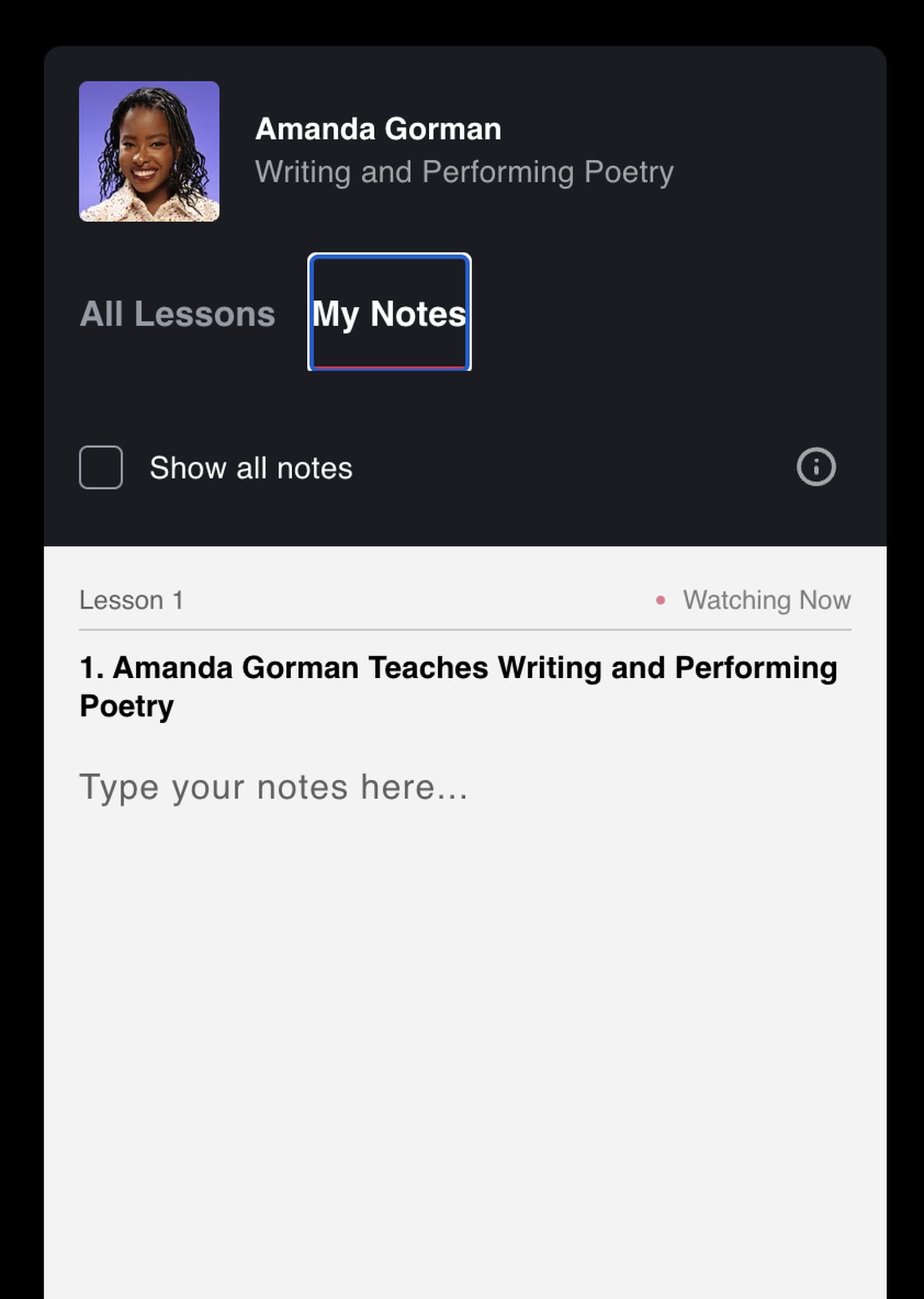The image size is (924, 1299).
Task: Check the box next to Show all notes
Action: pyautogui.click(x=100, y=467)
